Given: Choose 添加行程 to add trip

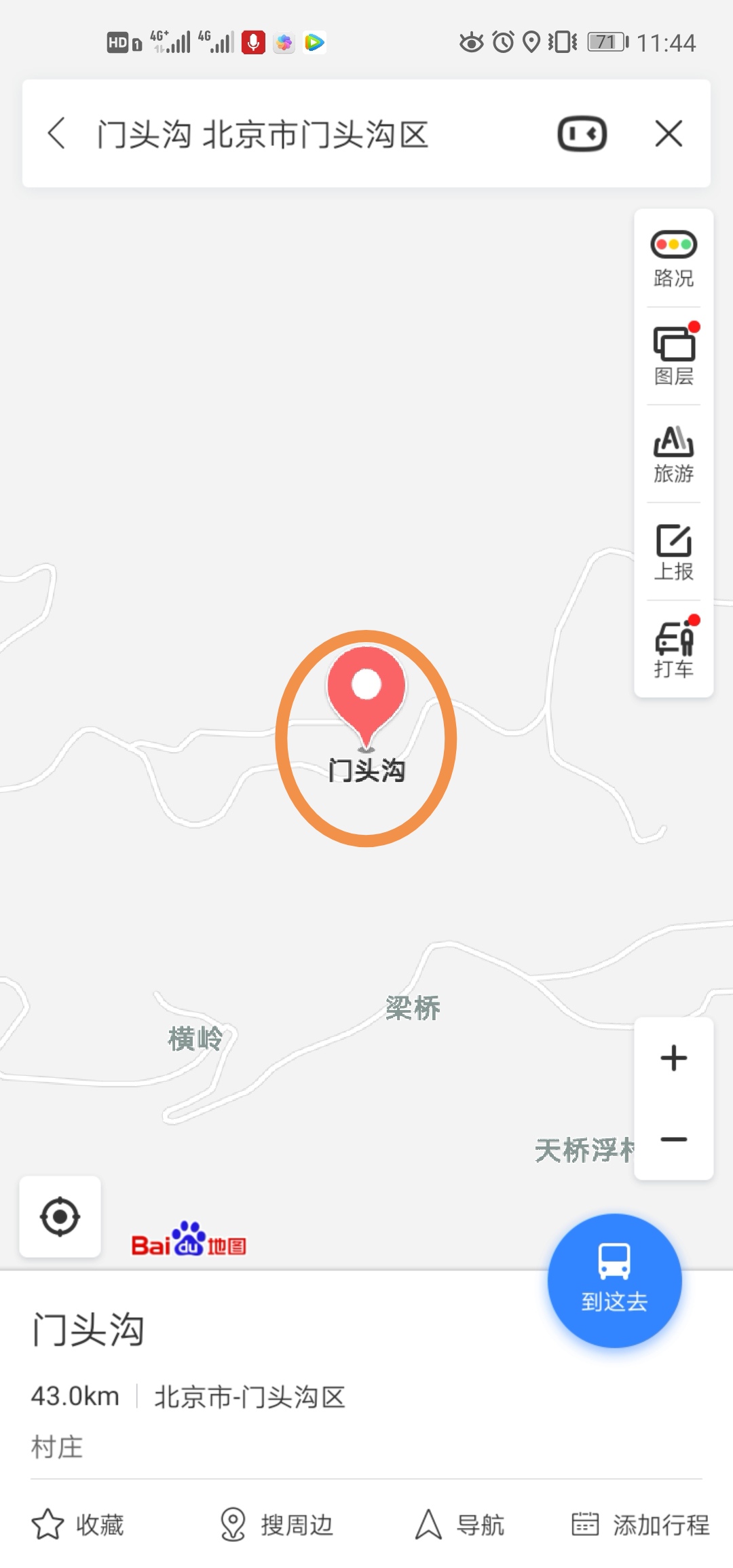Looking at the screenshot, I should tap(640, 1525).
